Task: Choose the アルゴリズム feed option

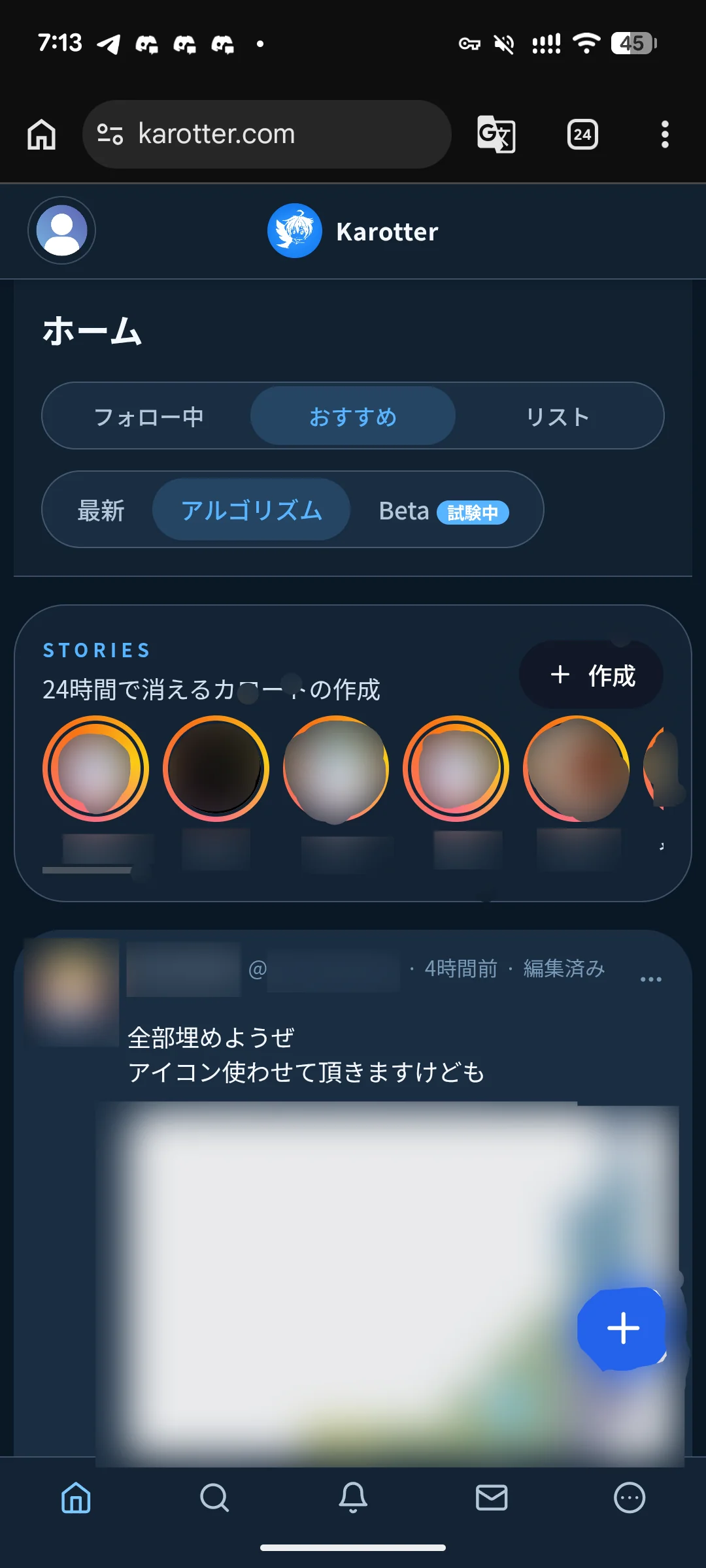Action: pos(252,510)
